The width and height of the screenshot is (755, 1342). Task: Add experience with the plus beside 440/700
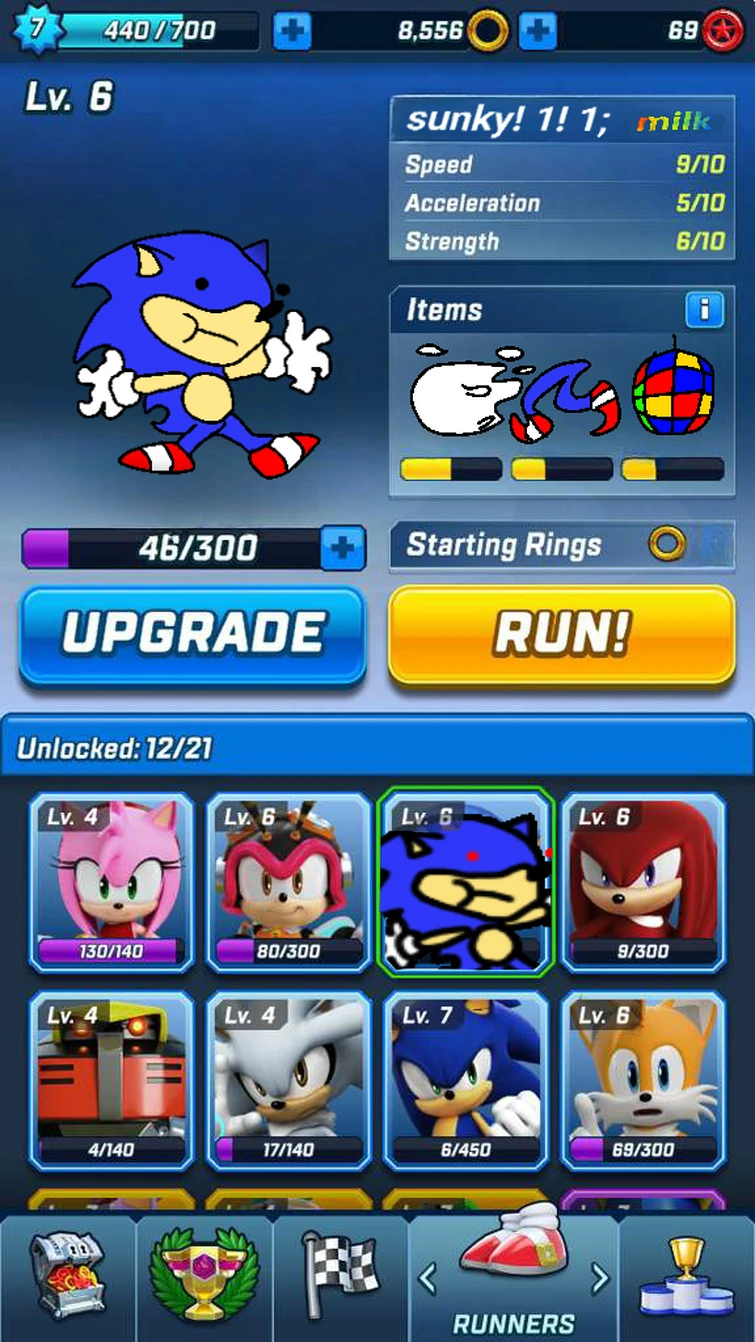291,31
